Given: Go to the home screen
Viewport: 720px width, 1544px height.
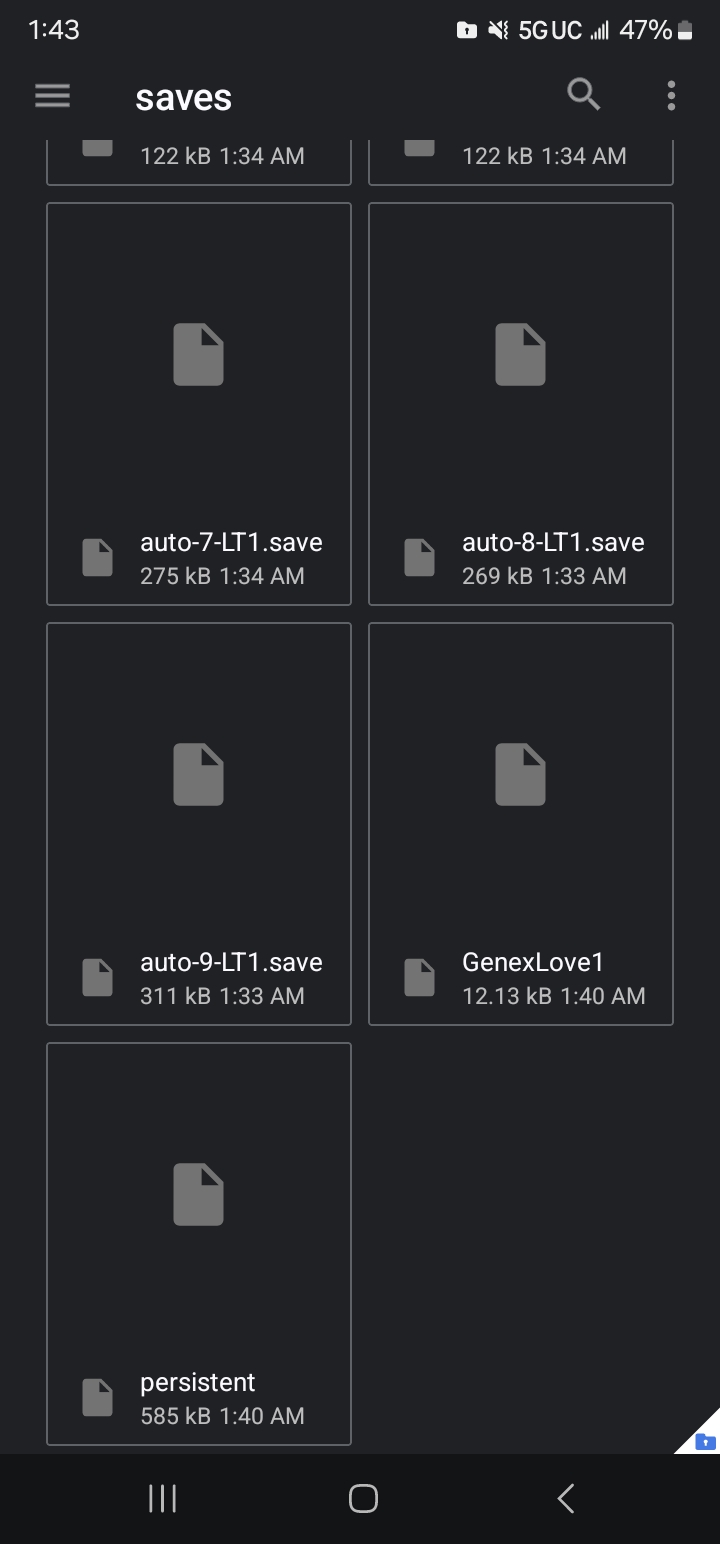Looking at the screenshot, I should 363,1498.
